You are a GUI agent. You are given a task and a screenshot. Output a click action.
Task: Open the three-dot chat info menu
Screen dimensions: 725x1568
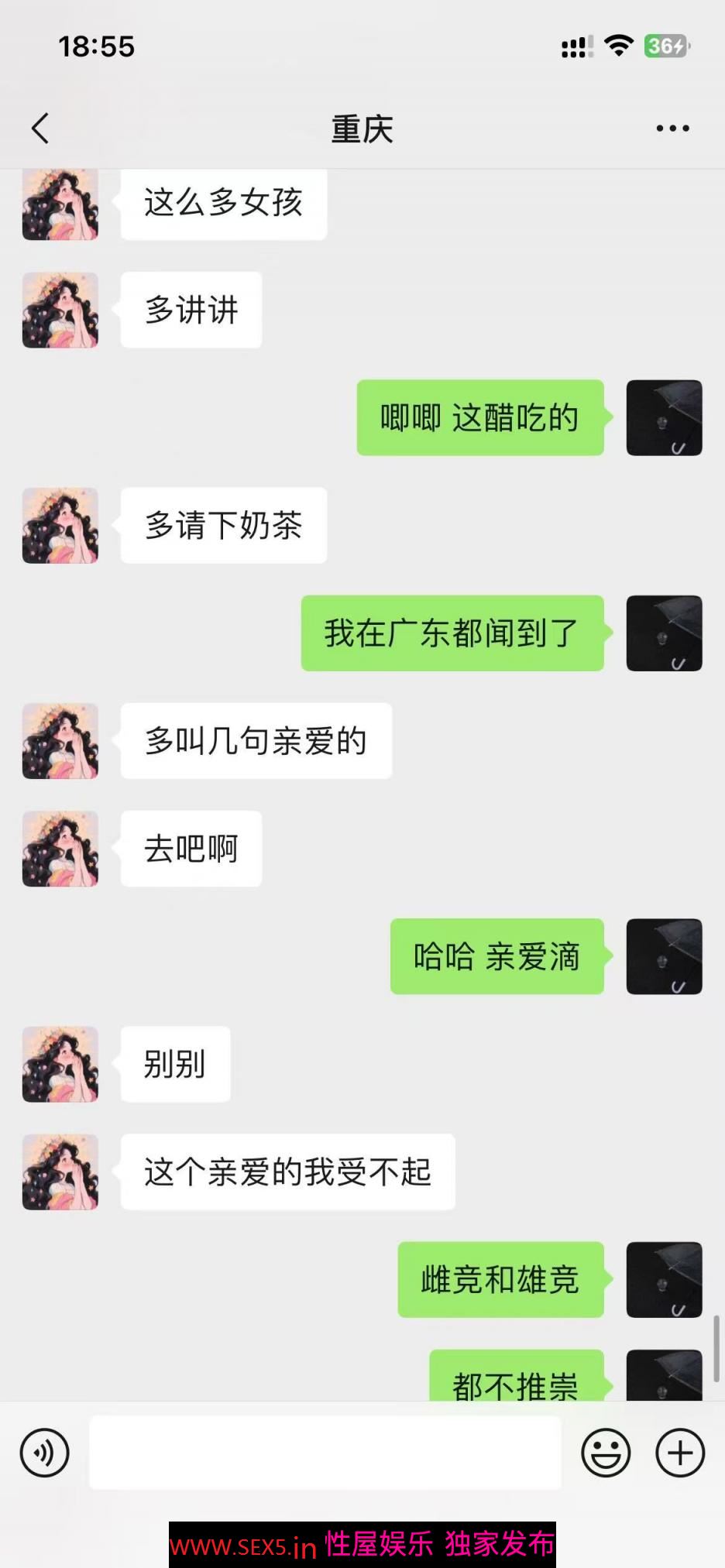[672, 129]
